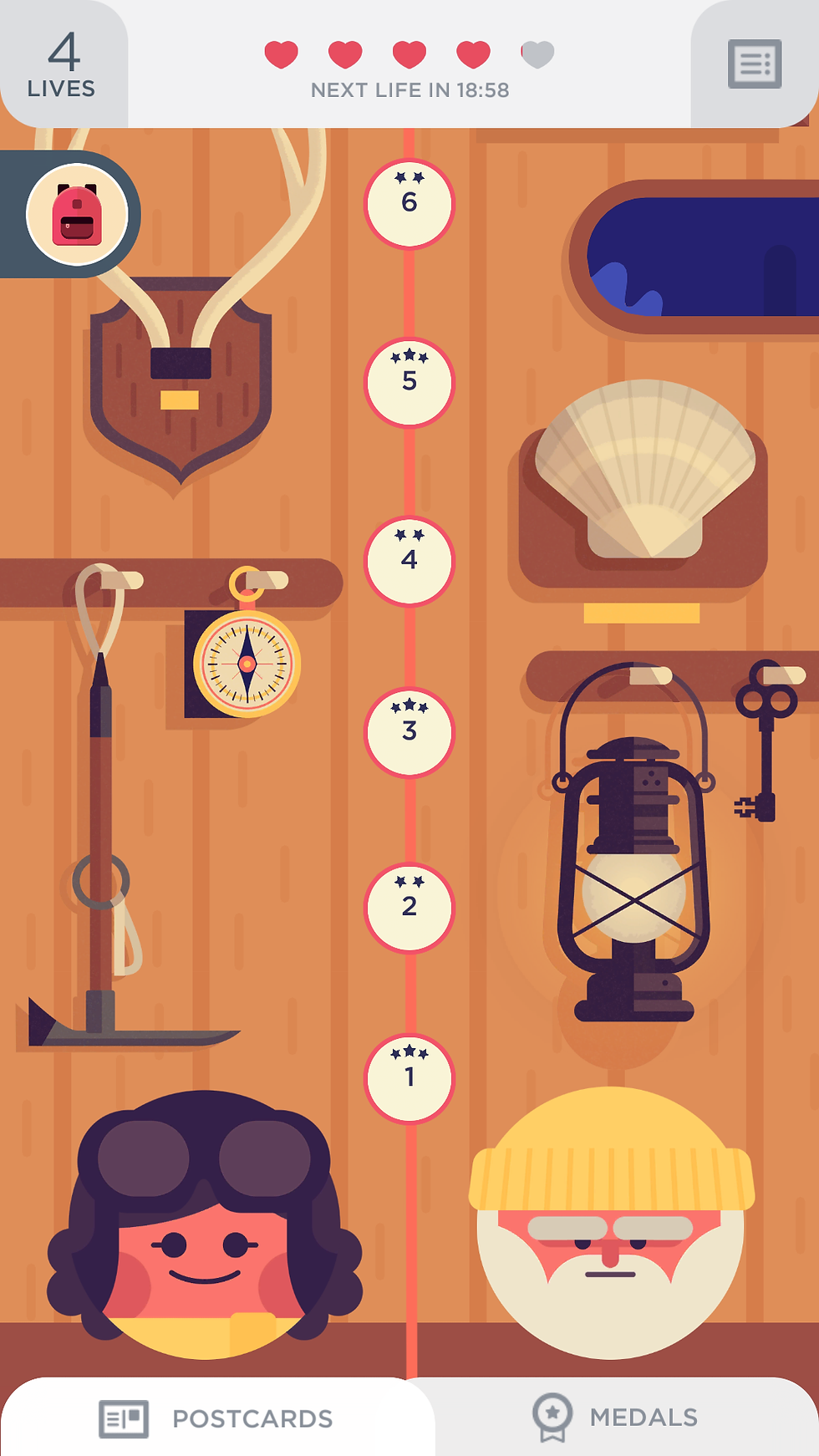Open level 4

(x=409, y=560)
